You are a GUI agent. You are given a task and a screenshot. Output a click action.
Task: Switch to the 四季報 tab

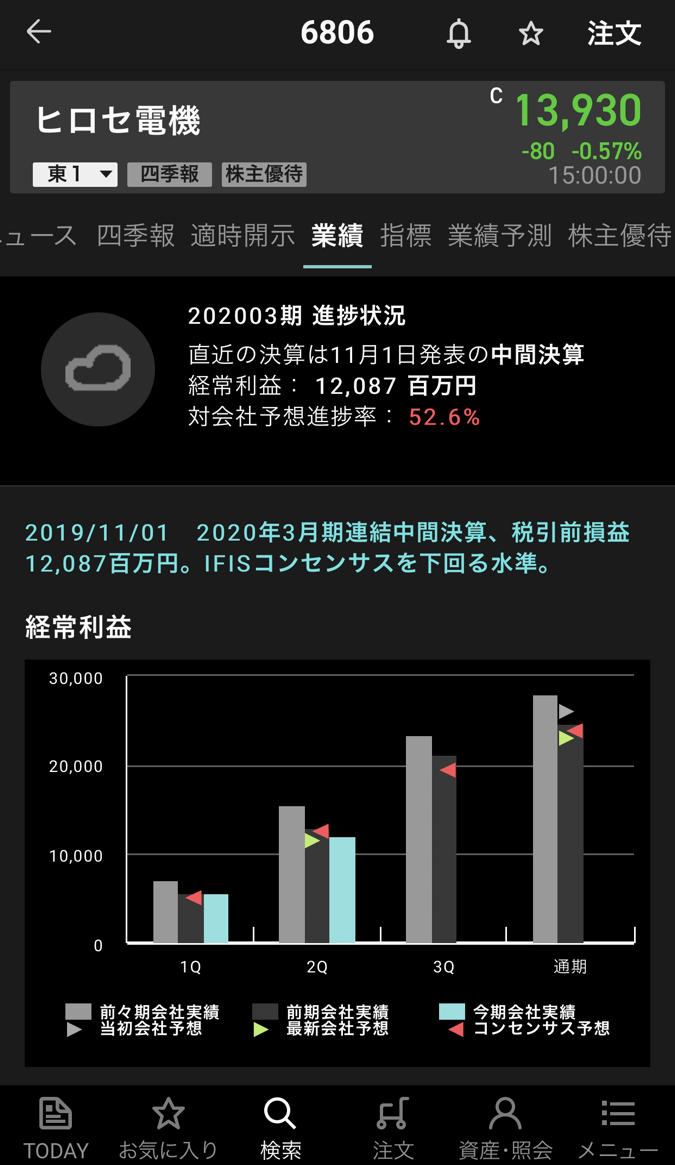click(136, 236)
